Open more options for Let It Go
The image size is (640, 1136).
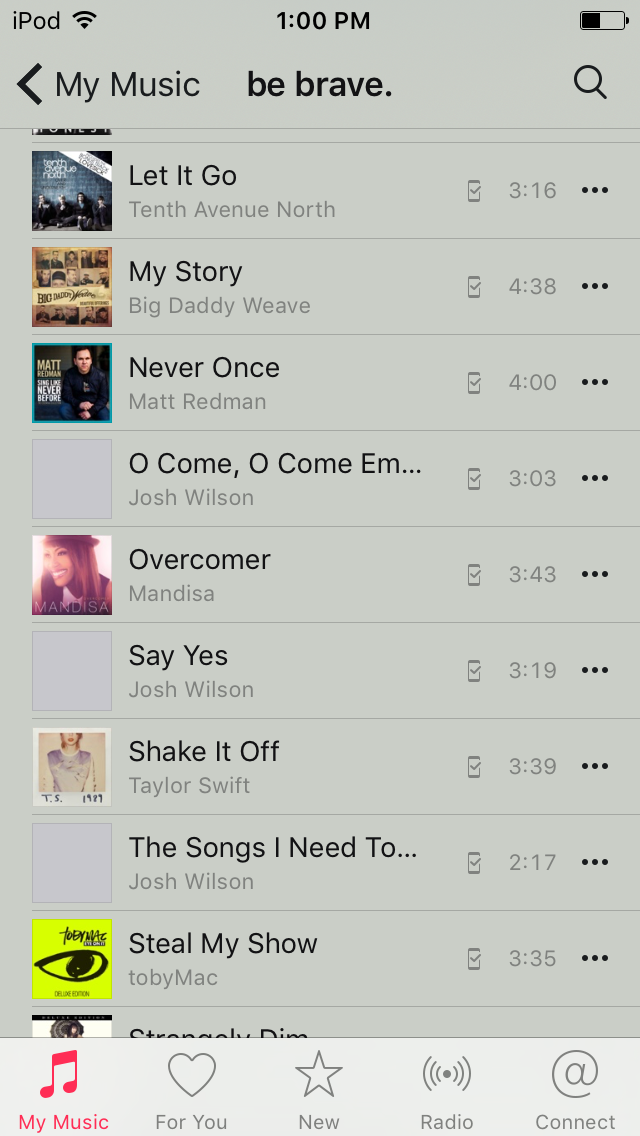point(595,191)
